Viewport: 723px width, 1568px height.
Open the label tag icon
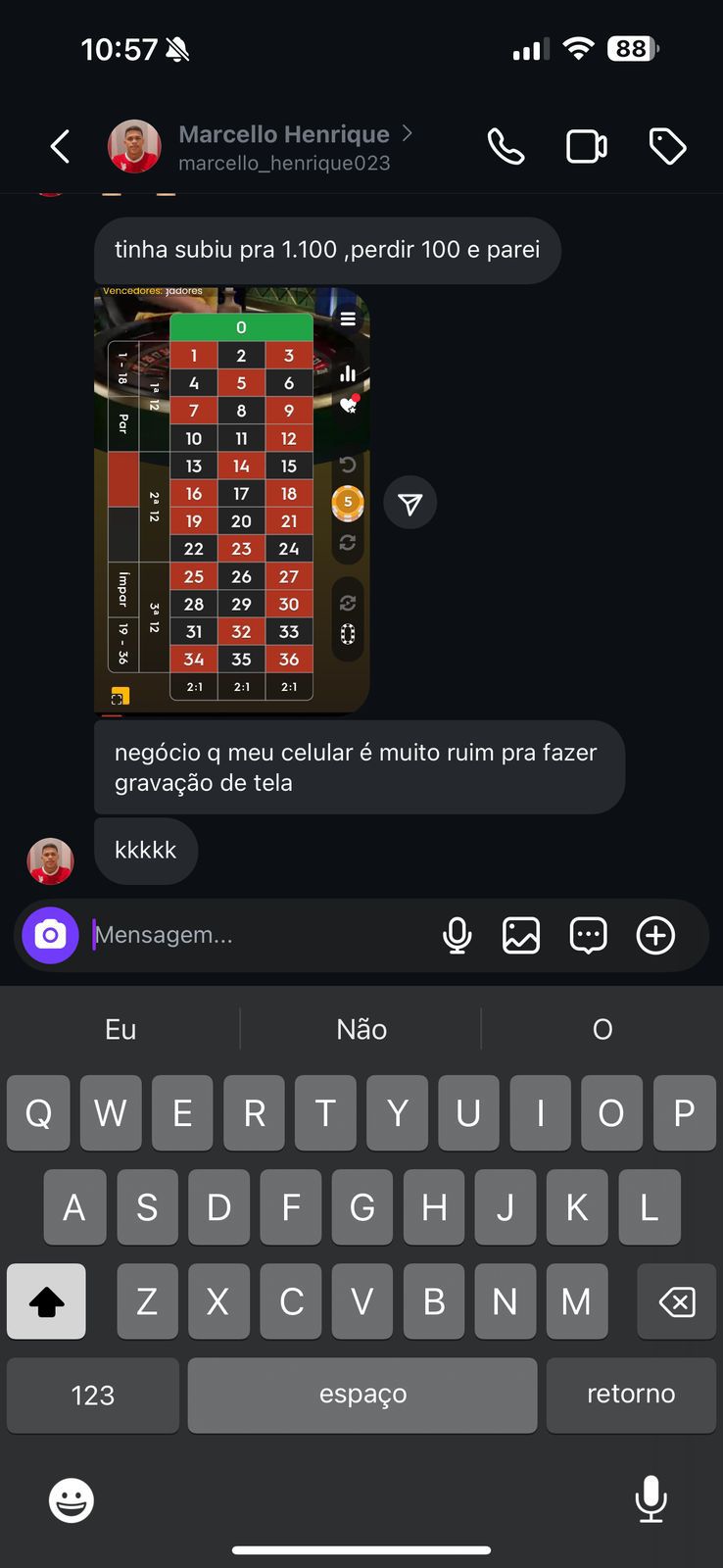tap(667, 147)
